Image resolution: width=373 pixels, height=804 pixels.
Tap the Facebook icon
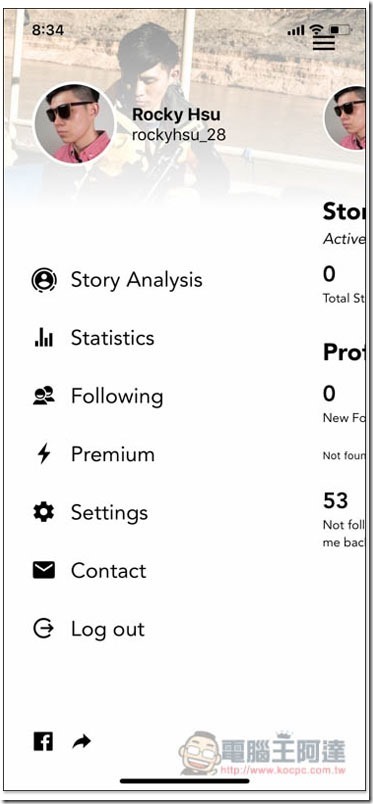(44, 741)
